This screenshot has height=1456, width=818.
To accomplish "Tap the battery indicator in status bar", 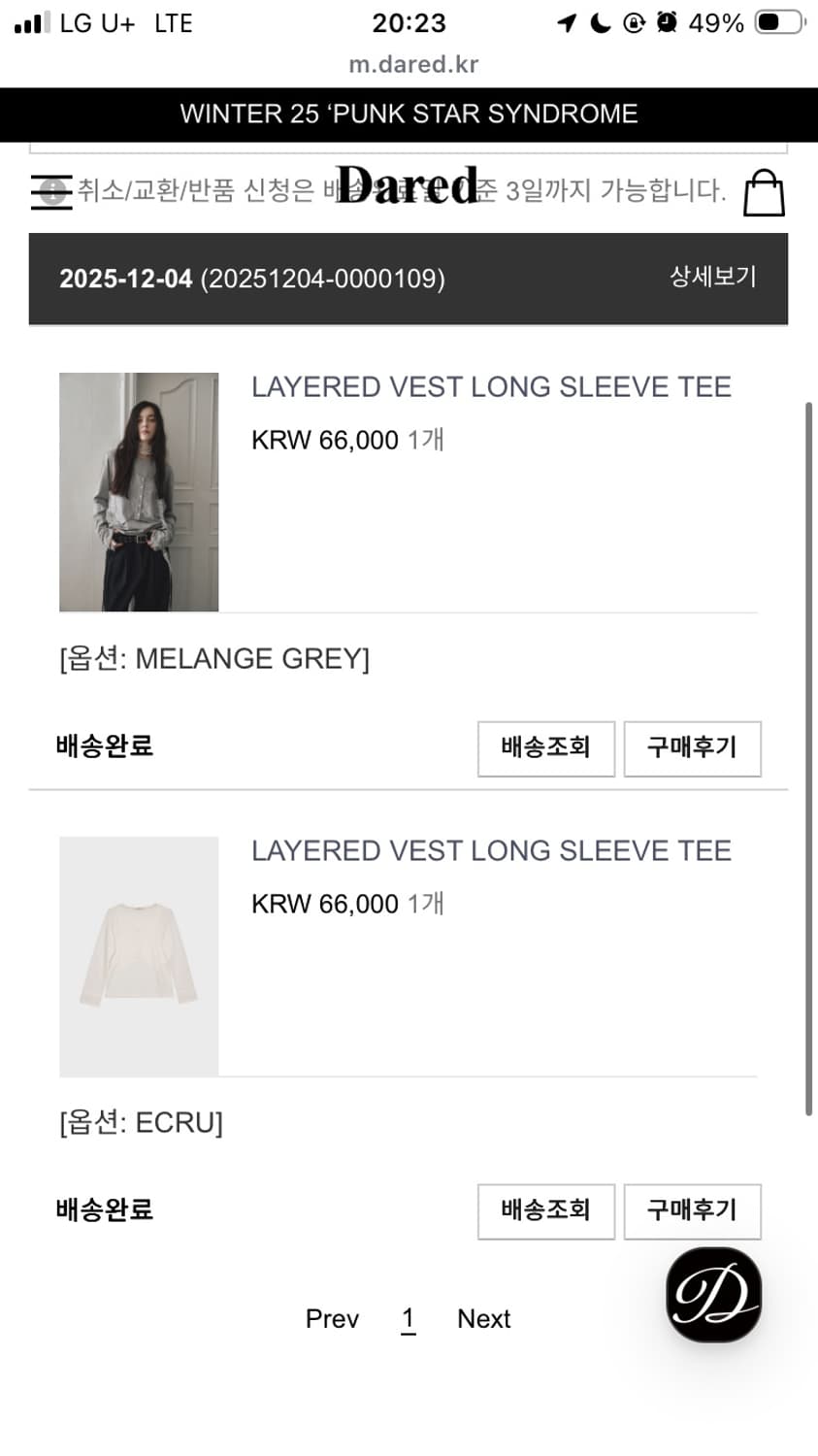I will 774,22.
